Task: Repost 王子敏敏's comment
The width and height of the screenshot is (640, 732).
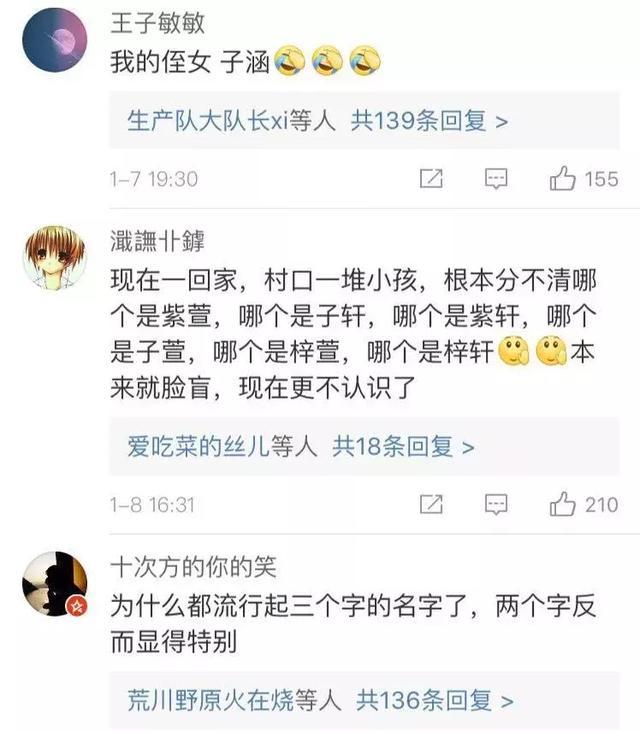Action: tap(431, 179)
